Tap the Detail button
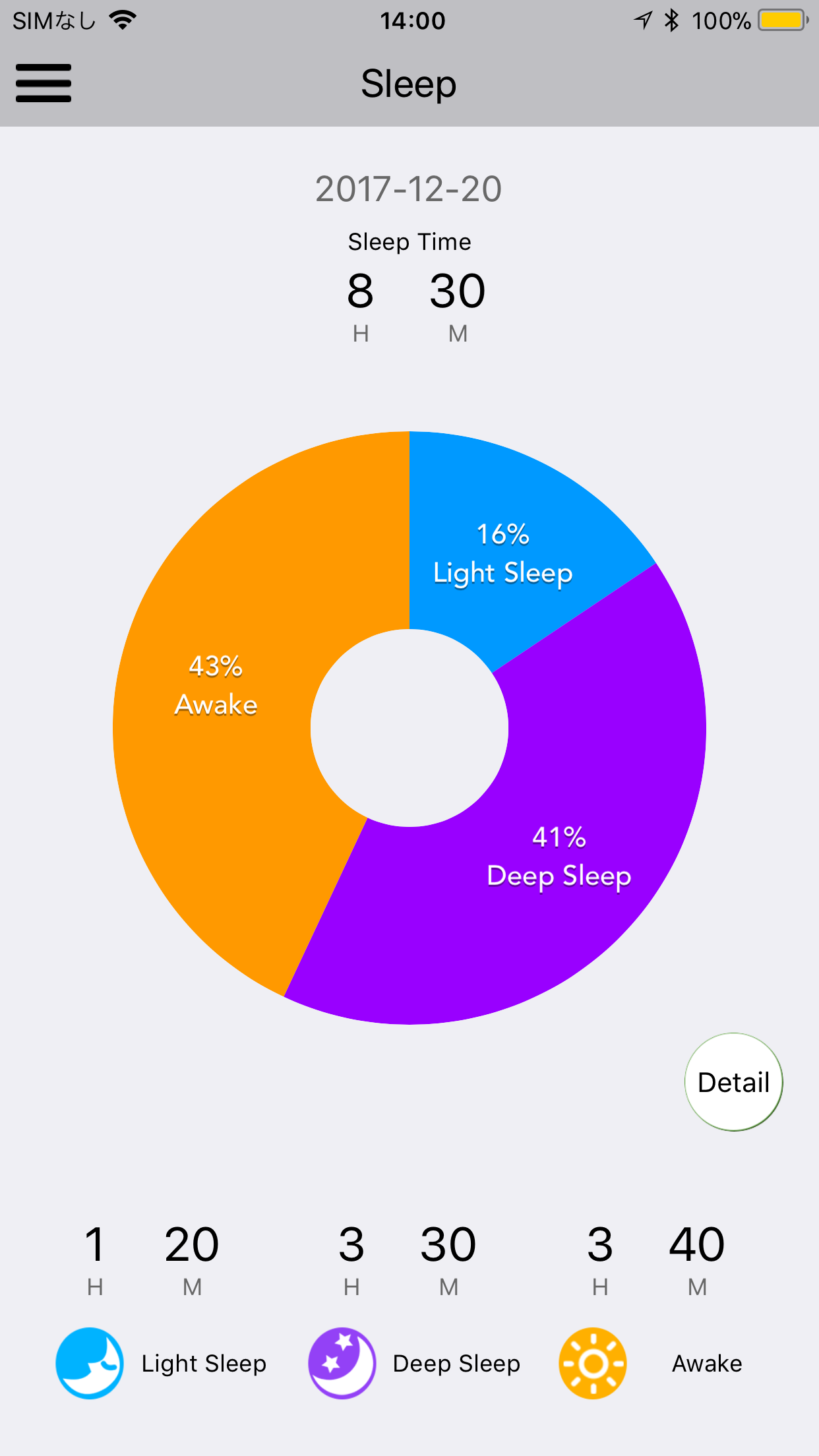 coord(733,1082)
